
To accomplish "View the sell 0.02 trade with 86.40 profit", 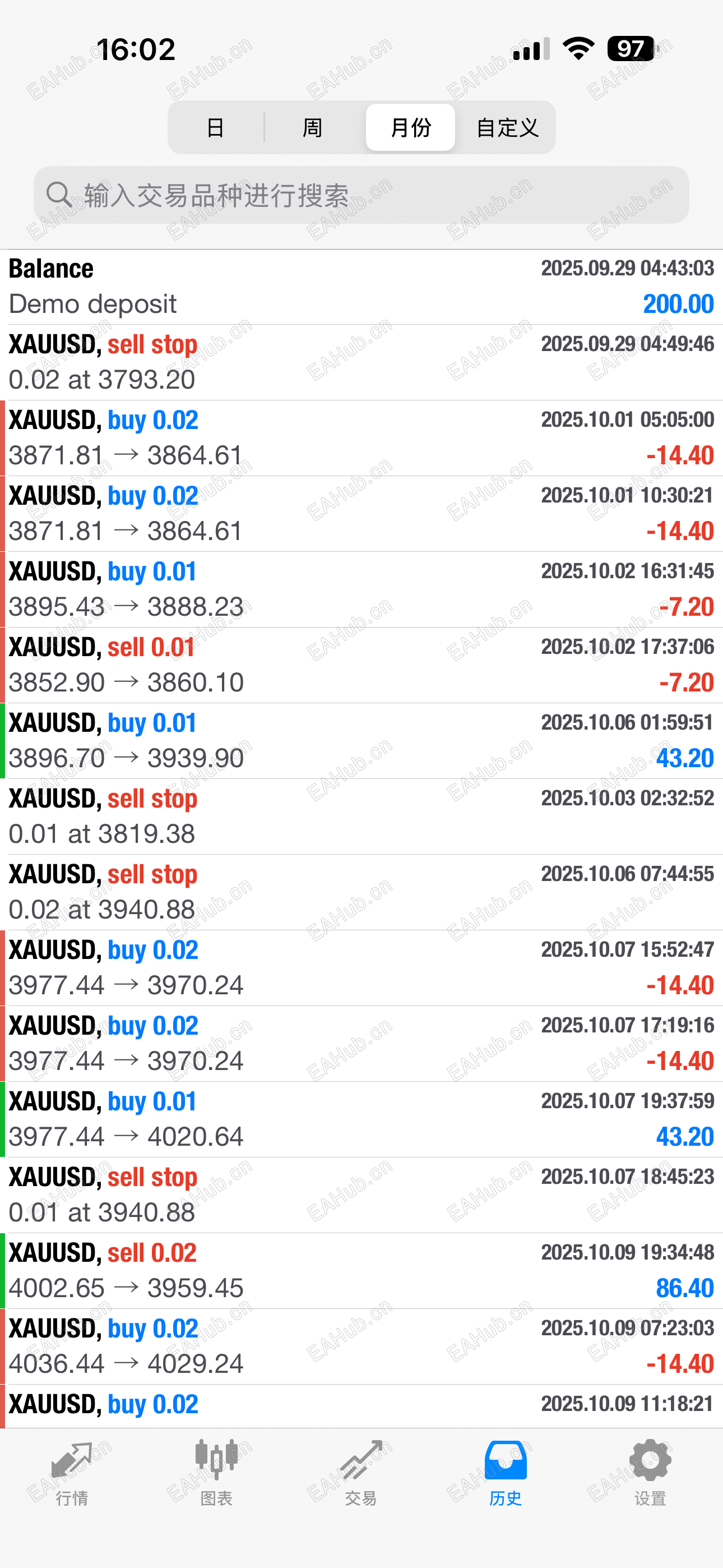I will [x=361, y=1271].
